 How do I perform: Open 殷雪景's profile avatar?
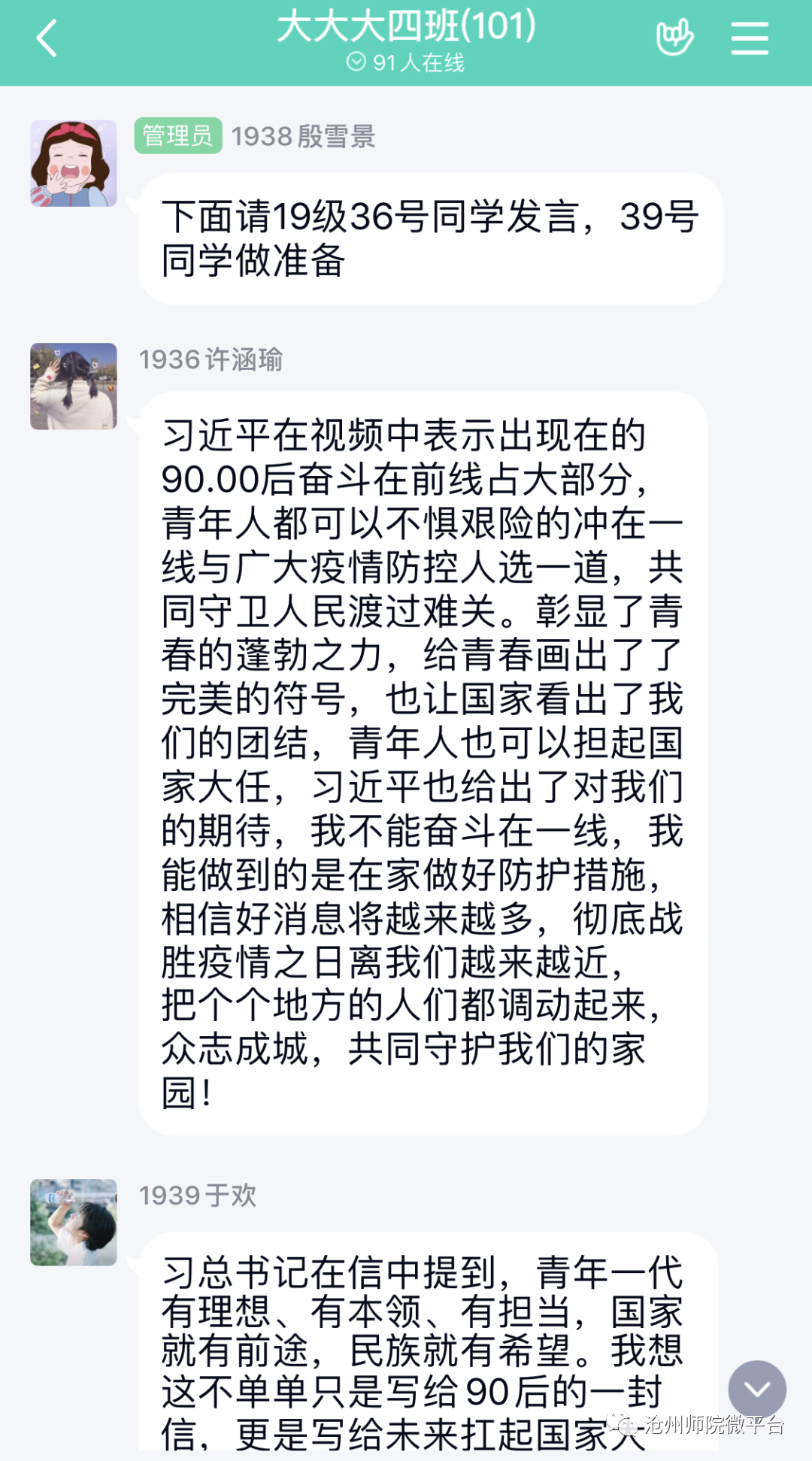pyautogui.click(x=74, y=163)
